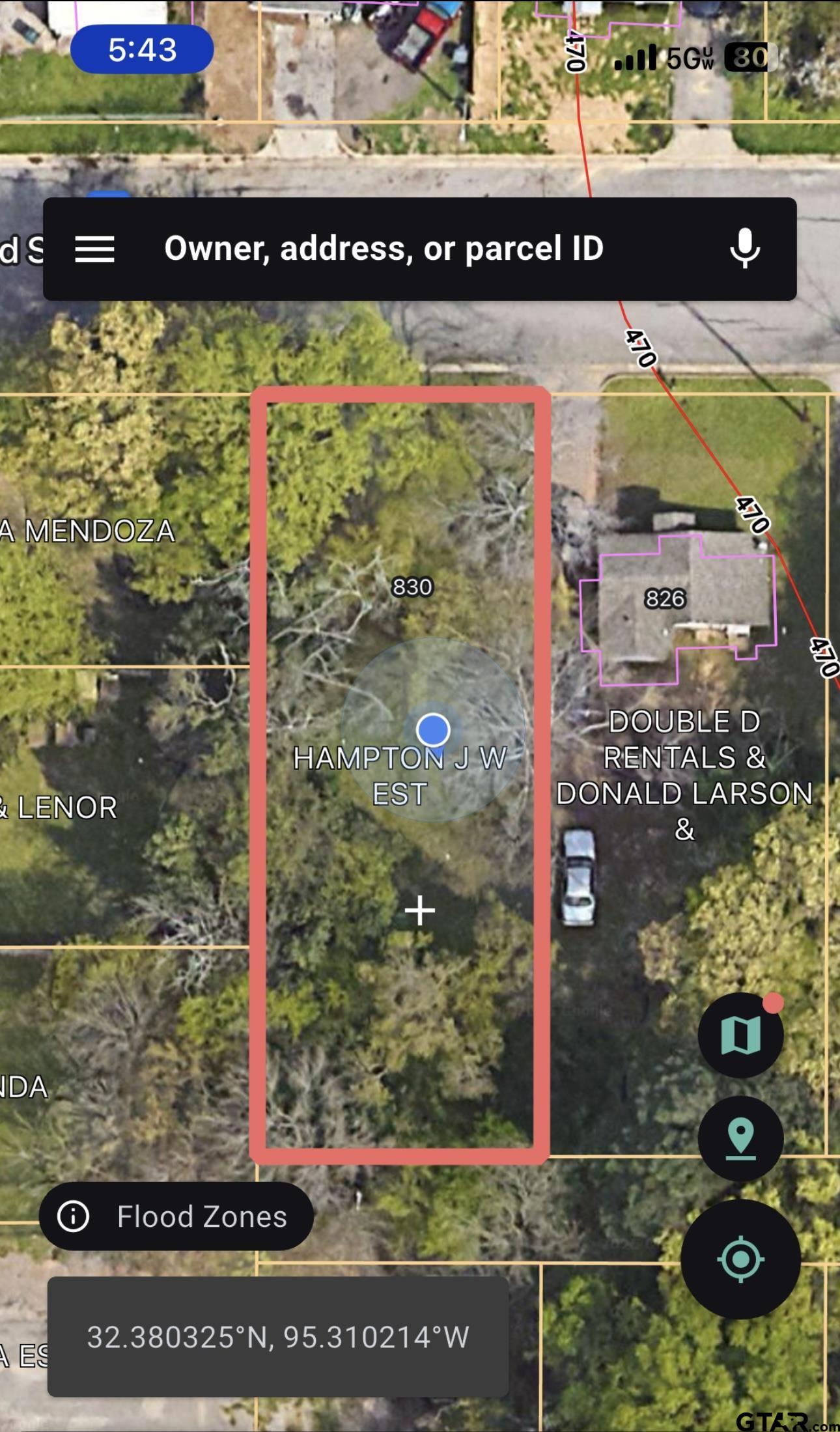
Task: Start voice search with the microphone
Action: (x=744, y=249)
